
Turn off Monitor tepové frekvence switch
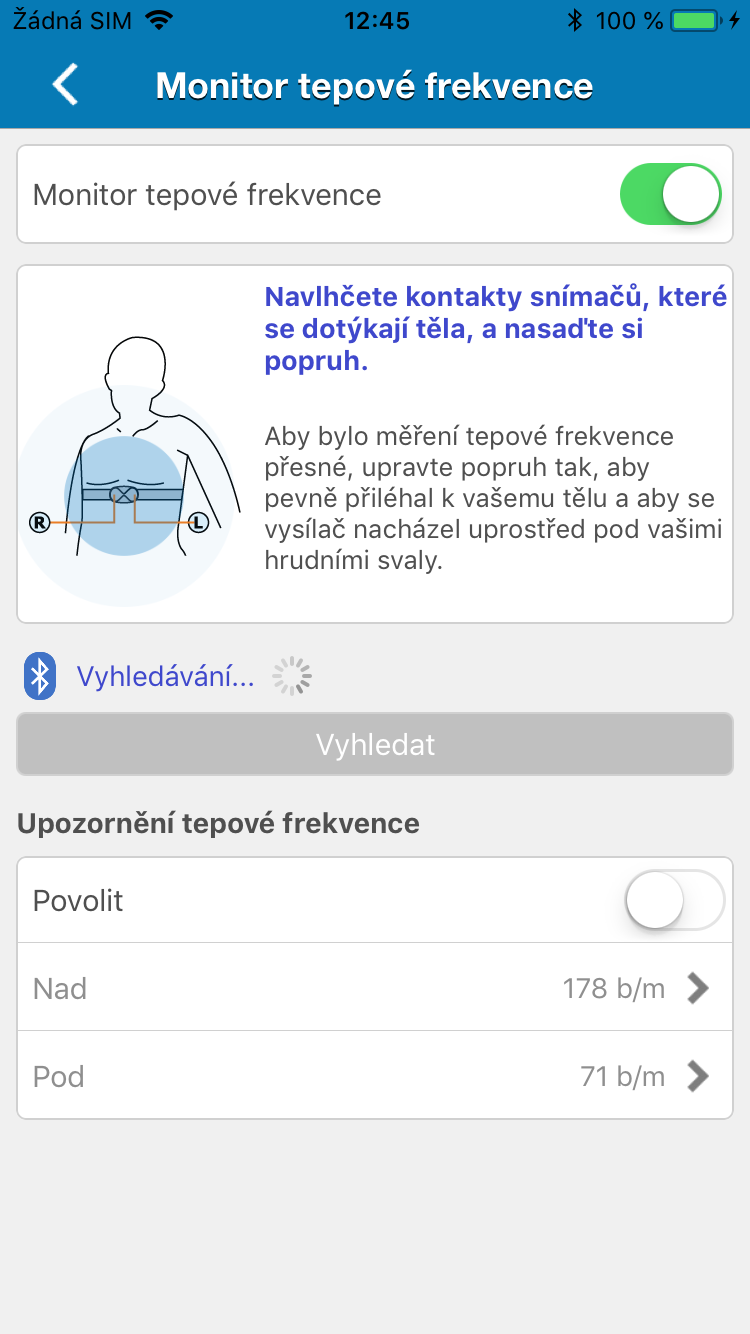[x=670, y=194]
